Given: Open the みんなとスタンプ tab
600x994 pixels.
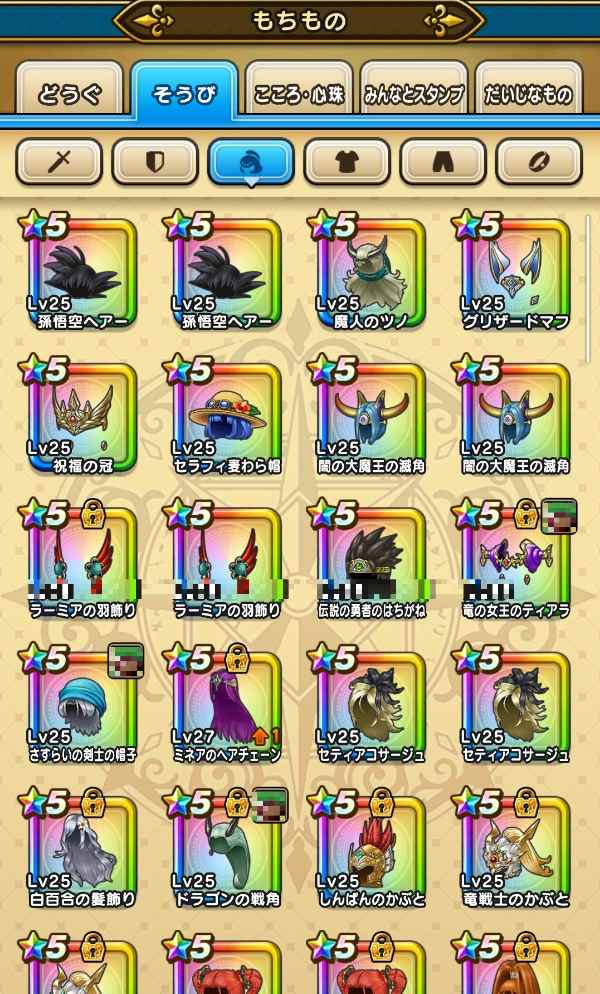Looking at the screenshot, I should pos(413,95).
